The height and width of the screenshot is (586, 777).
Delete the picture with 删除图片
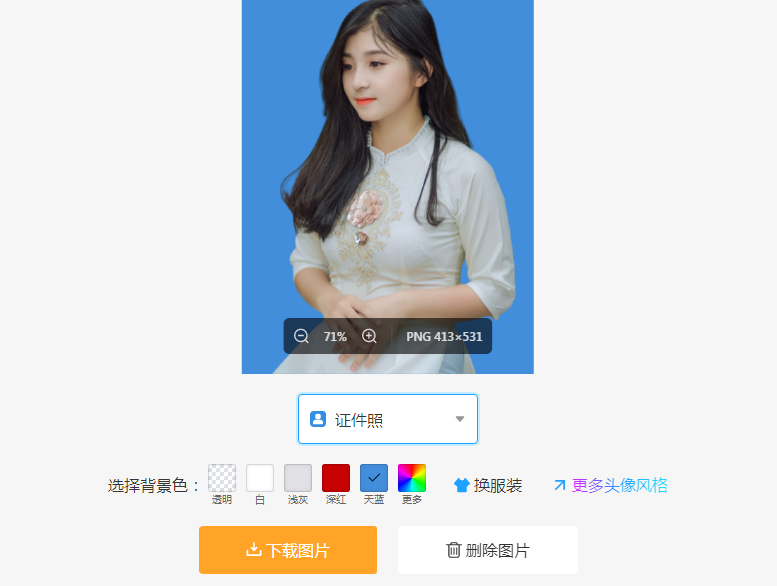(488, 550)
